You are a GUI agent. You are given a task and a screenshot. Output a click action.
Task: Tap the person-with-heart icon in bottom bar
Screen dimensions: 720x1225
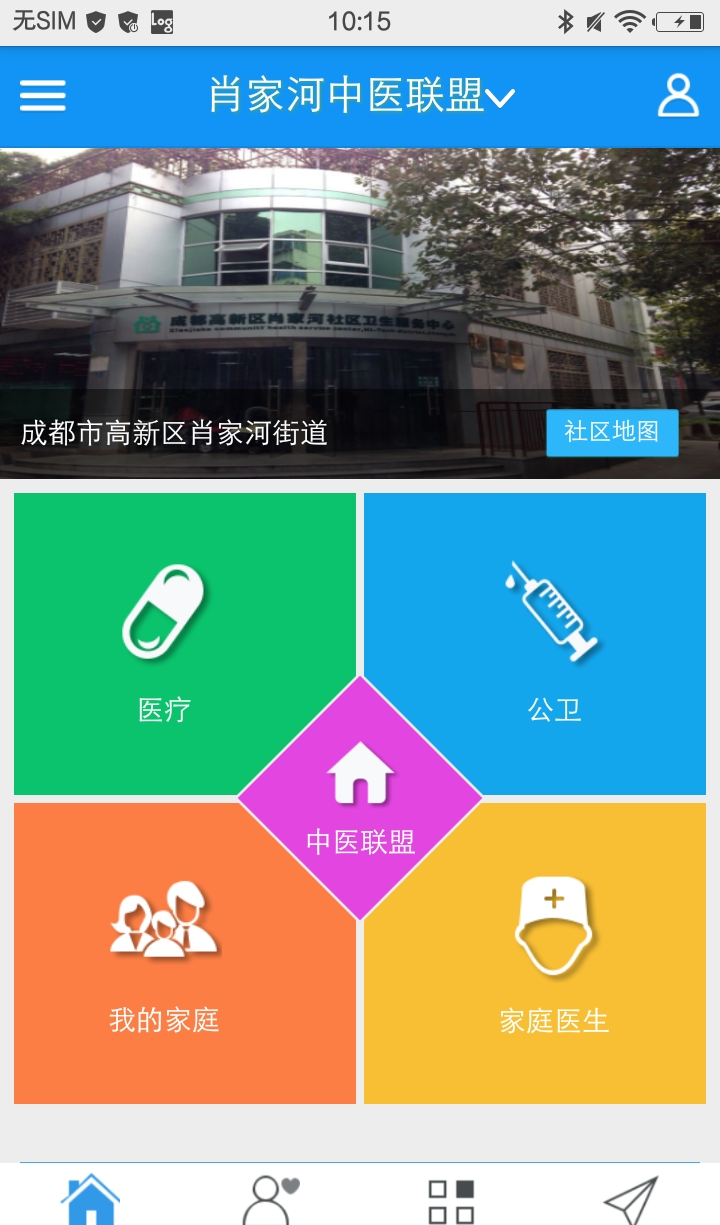270,1195
